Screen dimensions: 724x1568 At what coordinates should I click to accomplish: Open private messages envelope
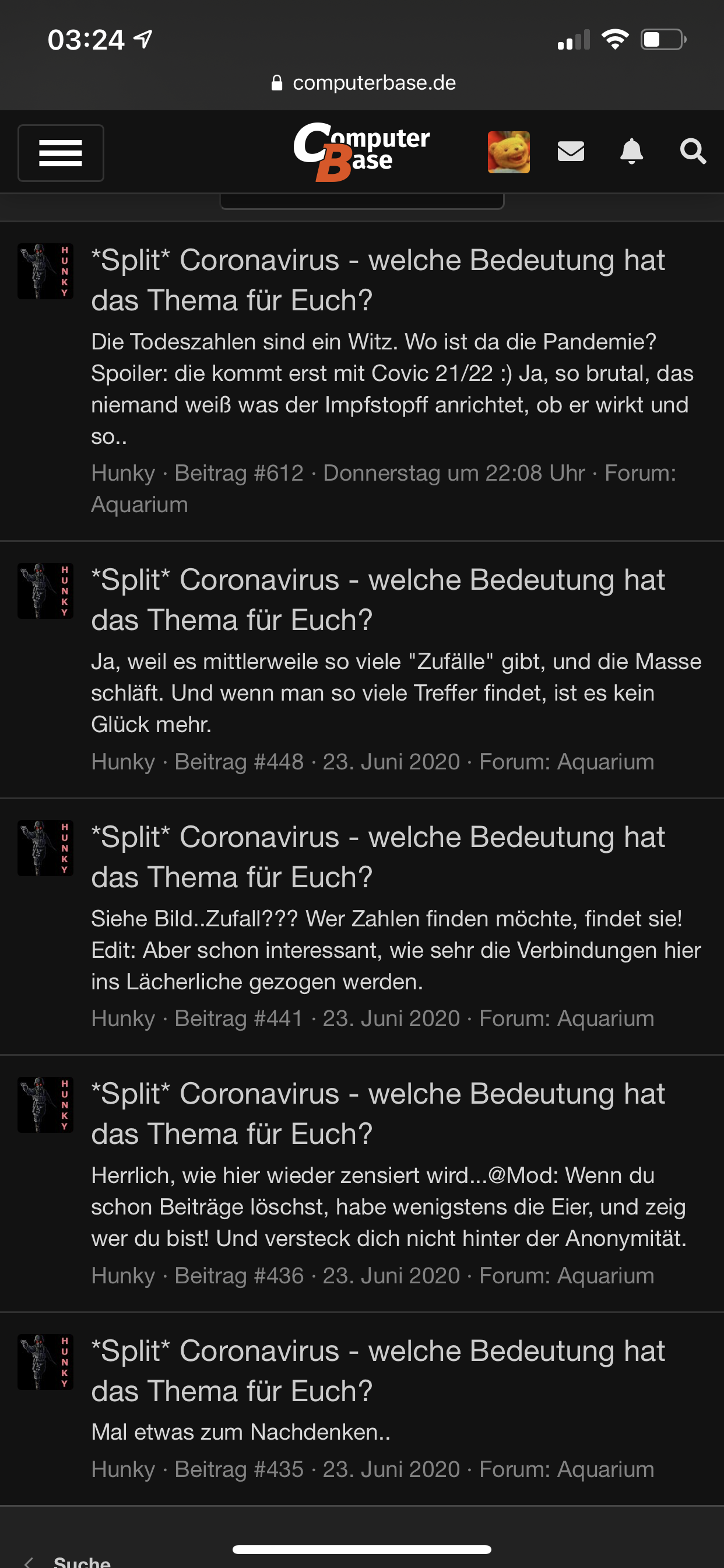(571, 152)
